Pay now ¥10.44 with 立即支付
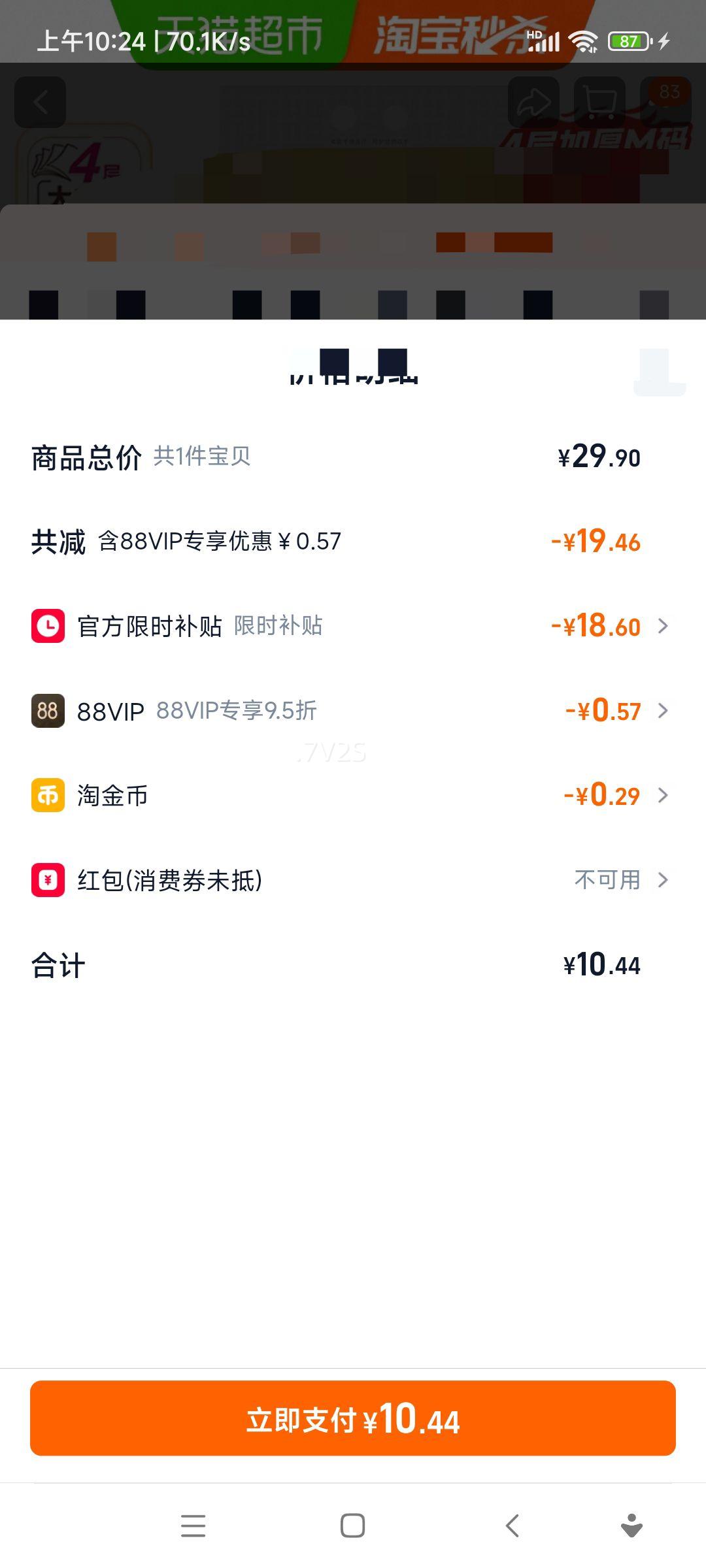The height and width of the screenshot is (1568, 706). (x=353, y=1418)
